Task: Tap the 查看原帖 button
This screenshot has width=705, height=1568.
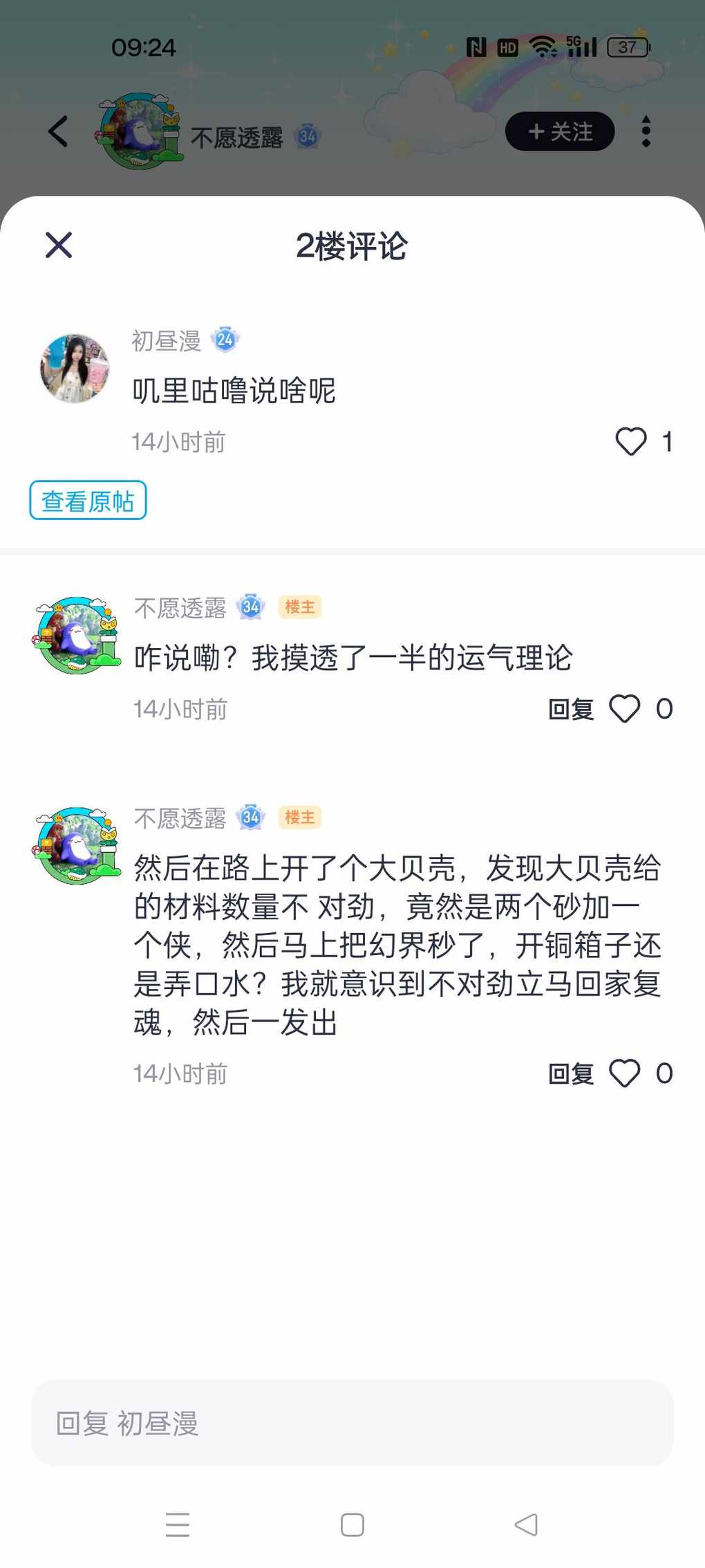Action: (x=88, y=500)
